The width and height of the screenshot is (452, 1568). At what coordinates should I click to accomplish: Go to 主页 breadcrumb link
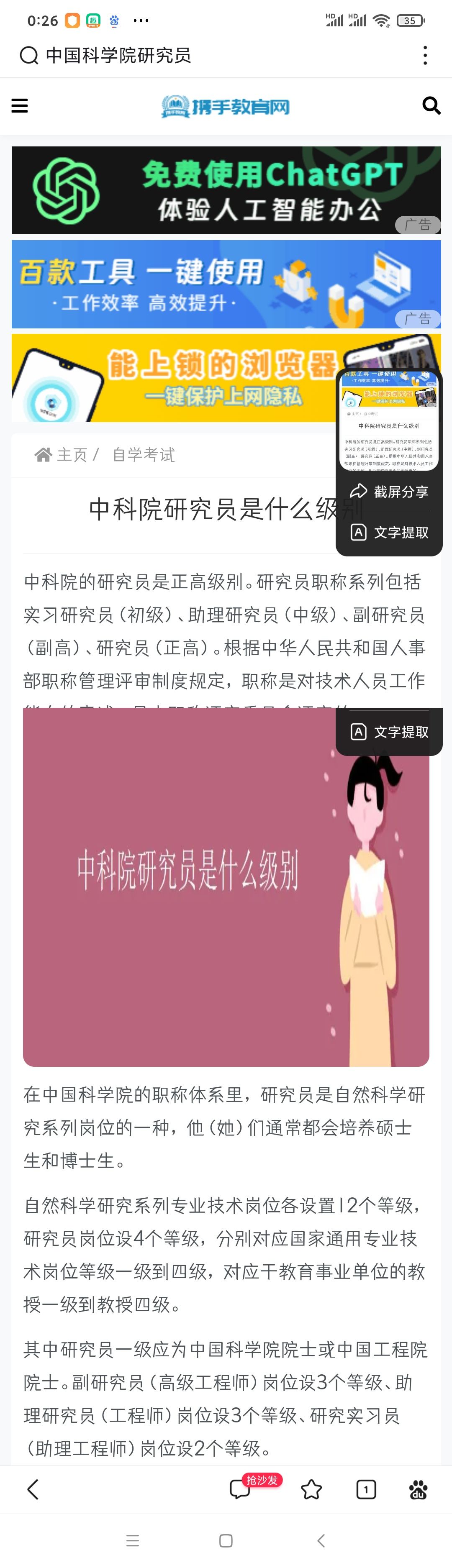[x=62, y=455]
